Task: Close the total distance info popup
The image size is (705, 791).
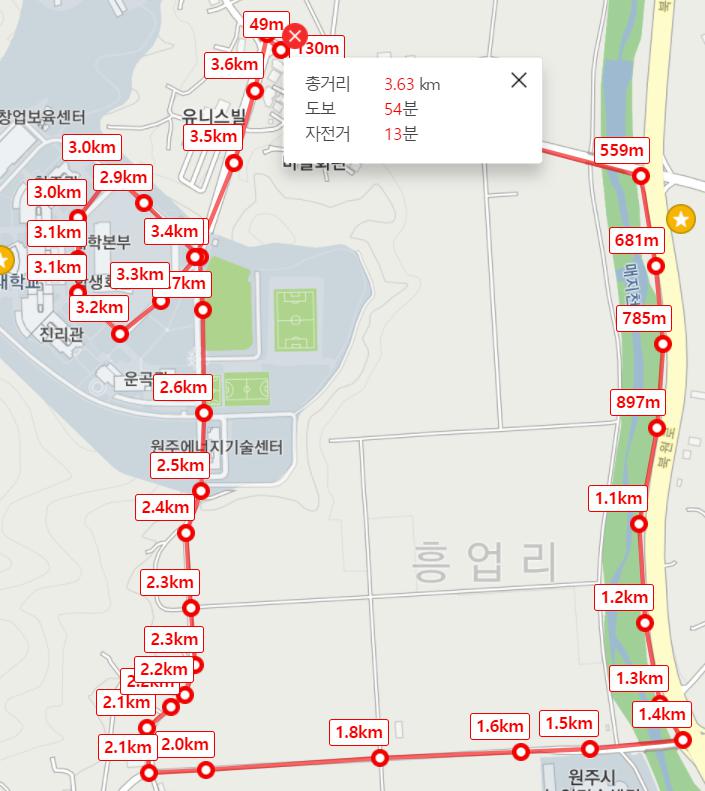Action: click(x=518, y=80)
